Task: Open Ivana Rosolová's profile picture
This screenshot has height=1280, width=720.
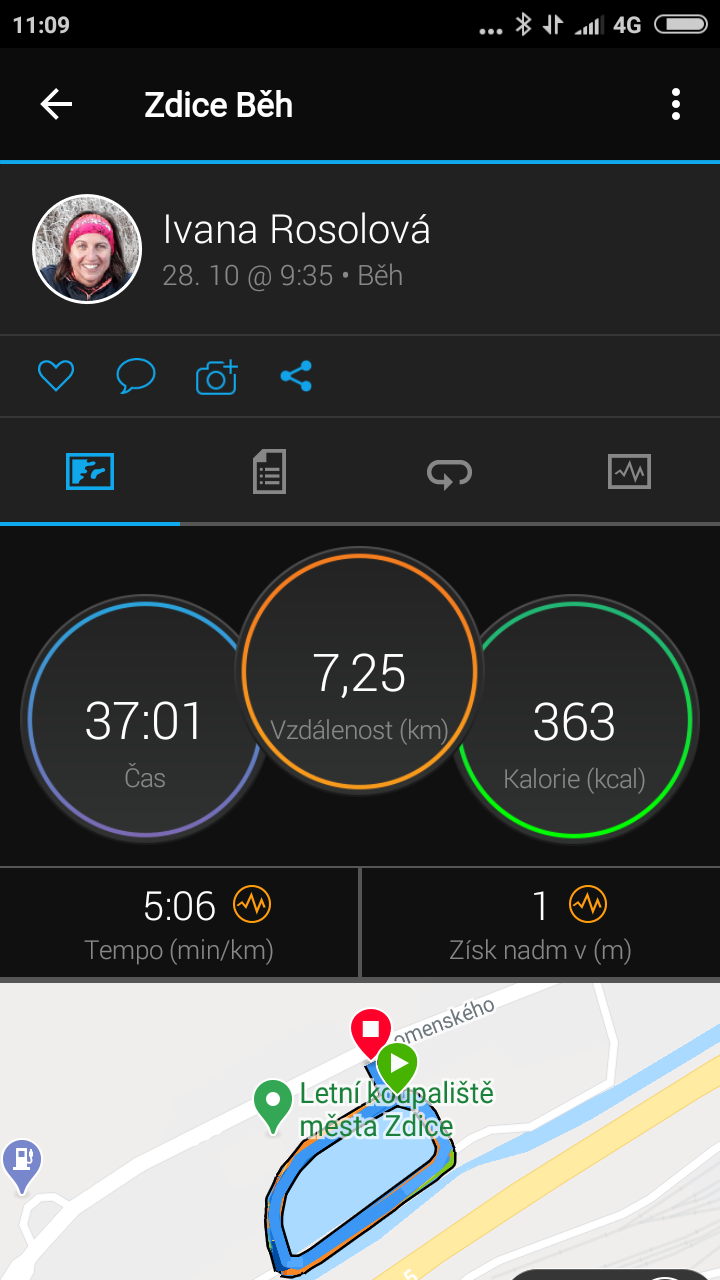Action: [87, 249]
